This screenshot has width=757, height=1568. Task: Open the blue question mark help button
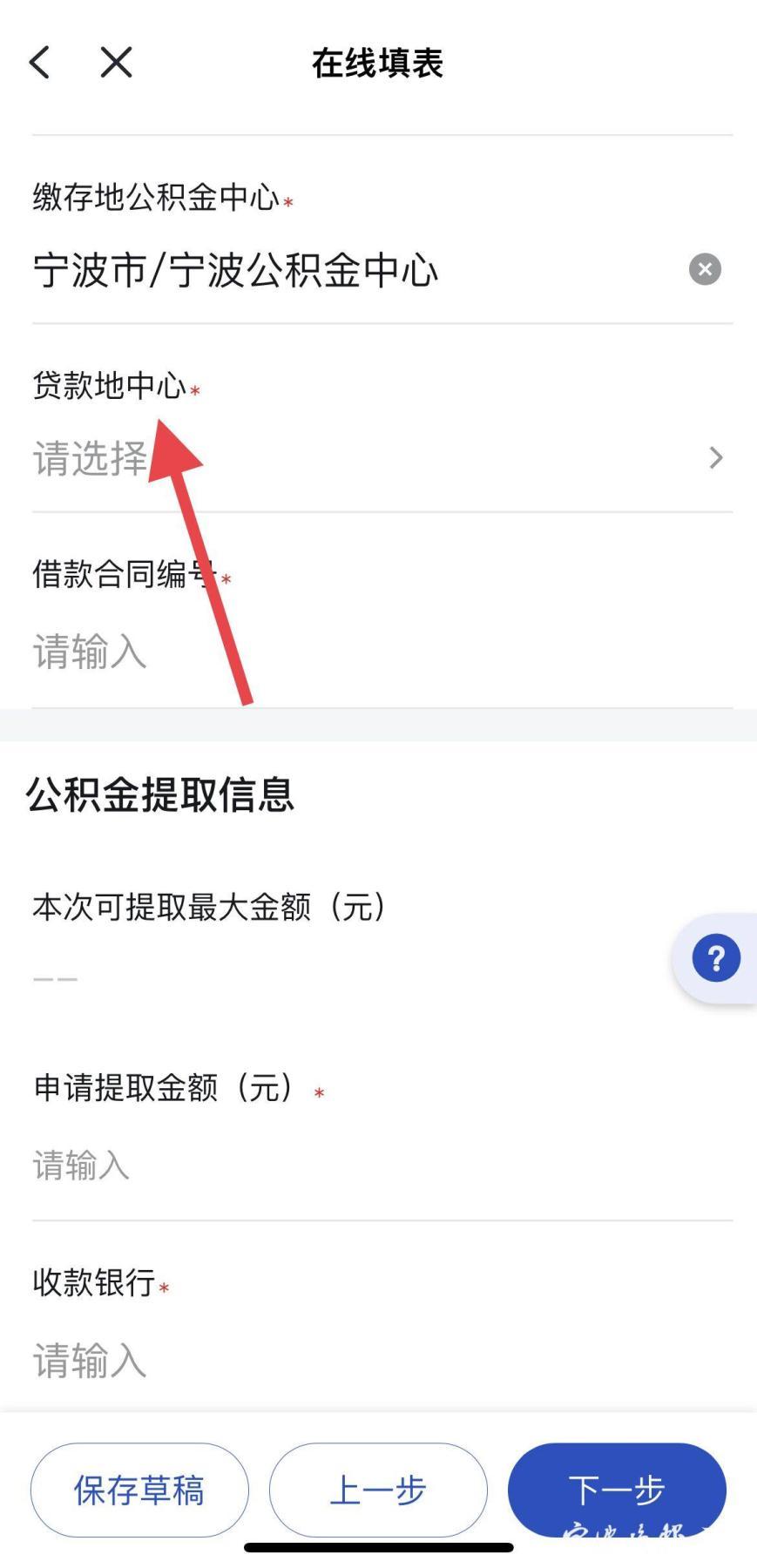click(x=716, y=958)
